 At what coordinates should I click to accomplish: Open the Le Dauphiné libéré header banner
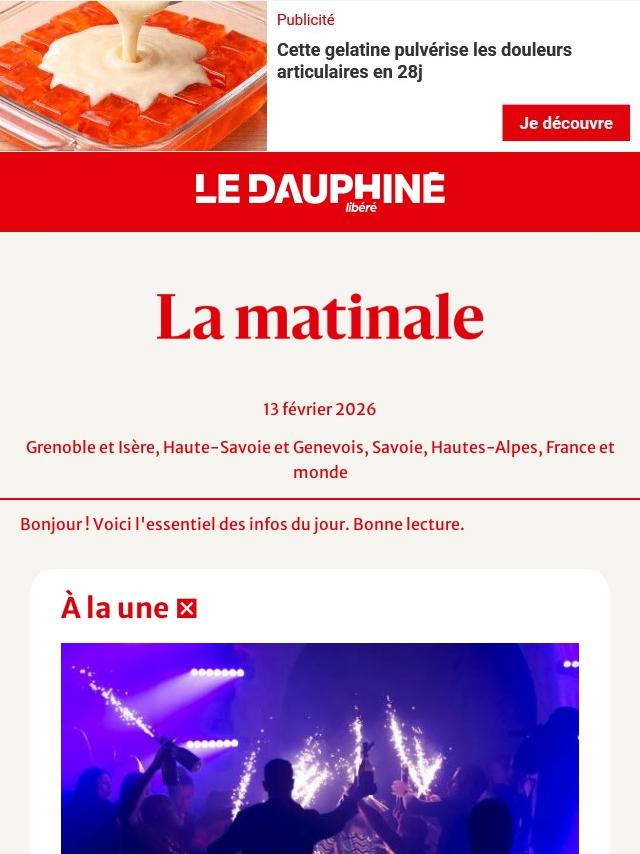coord(320,192)
